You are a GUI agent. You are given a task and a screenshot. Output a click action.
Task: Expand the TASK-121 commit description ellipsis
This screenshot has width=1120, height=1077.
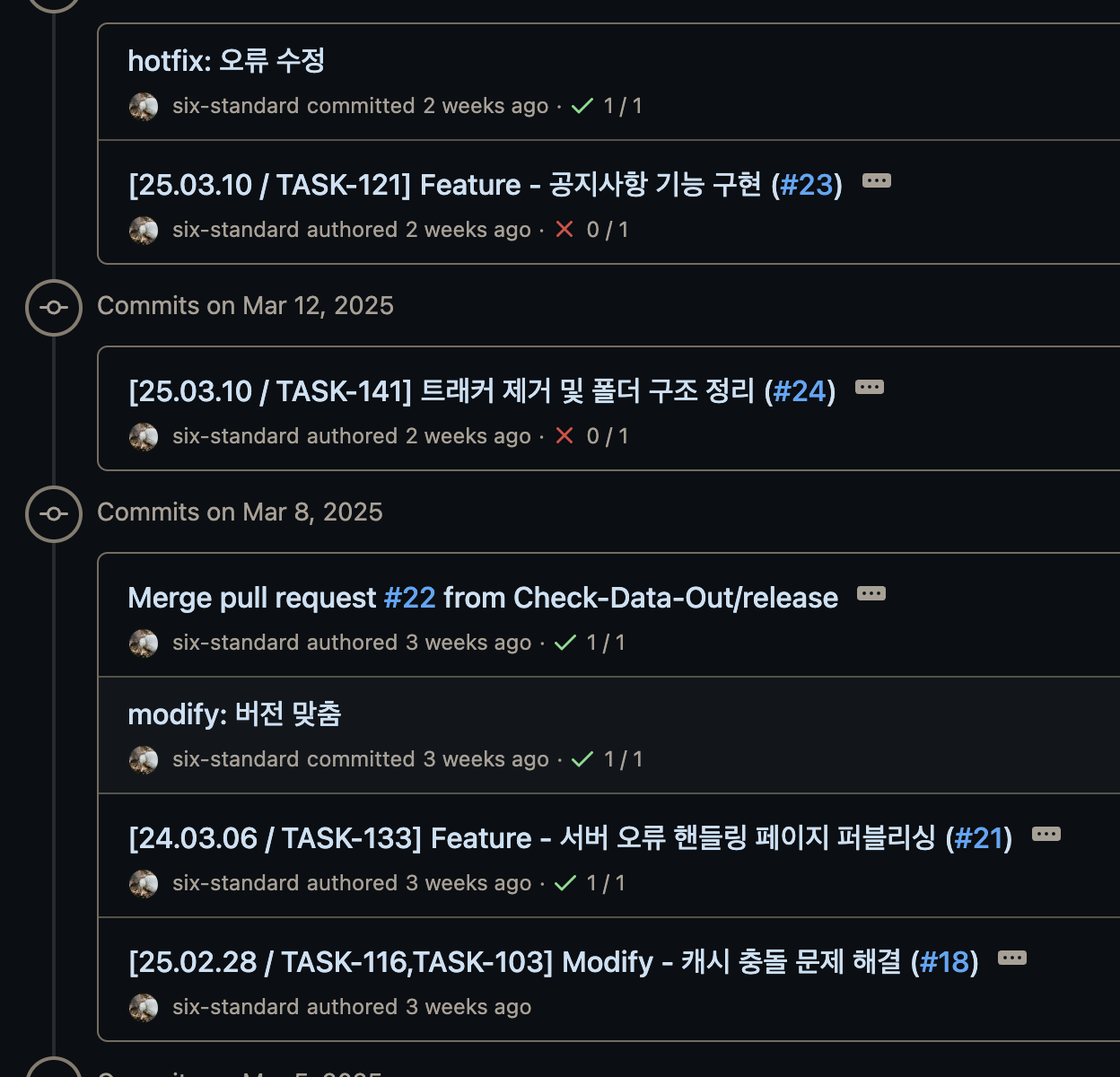[x=876, y=181]
